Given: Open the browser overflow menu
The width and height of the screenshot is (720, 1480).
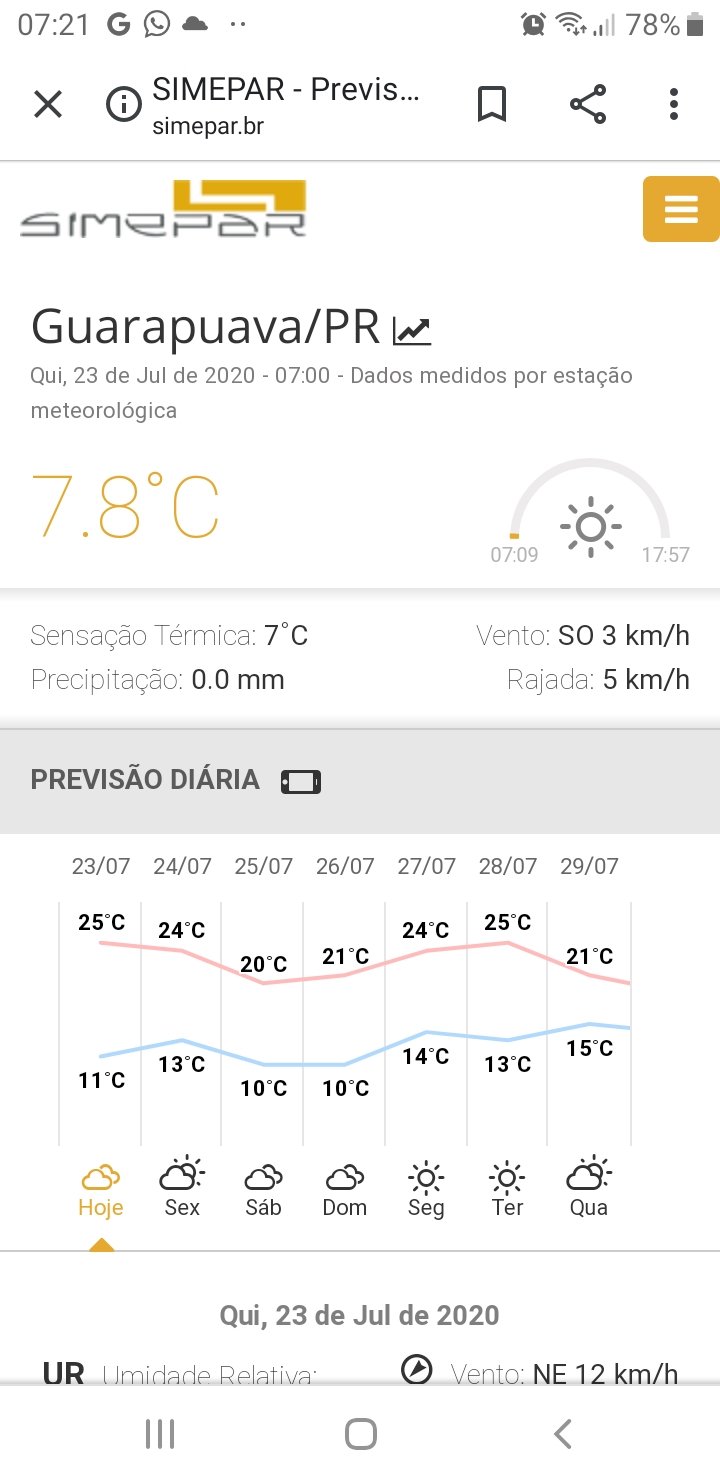Looking at the screenshot, I should tap(674, 104).
